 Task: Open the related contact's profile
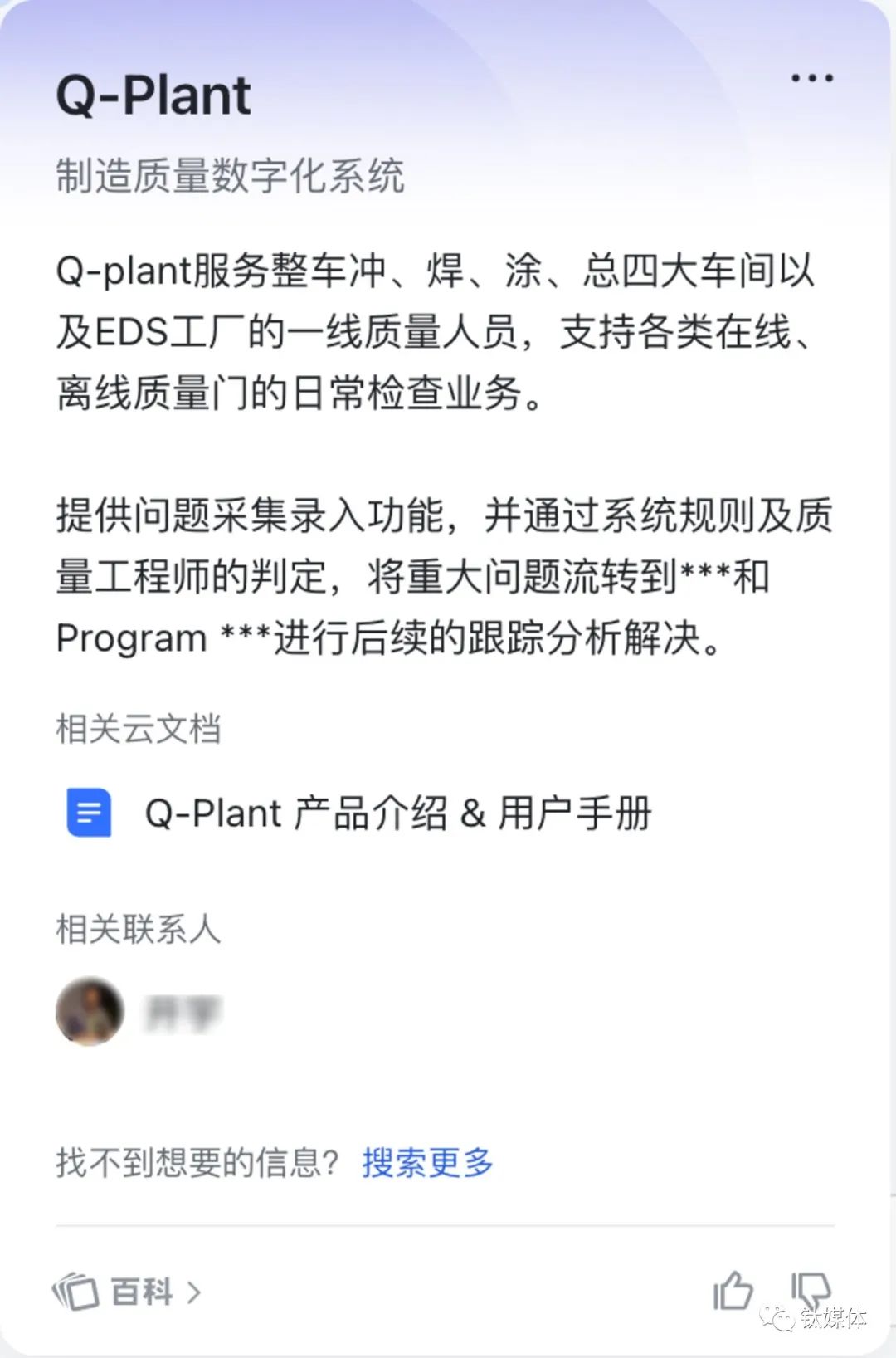(90, 1011)
